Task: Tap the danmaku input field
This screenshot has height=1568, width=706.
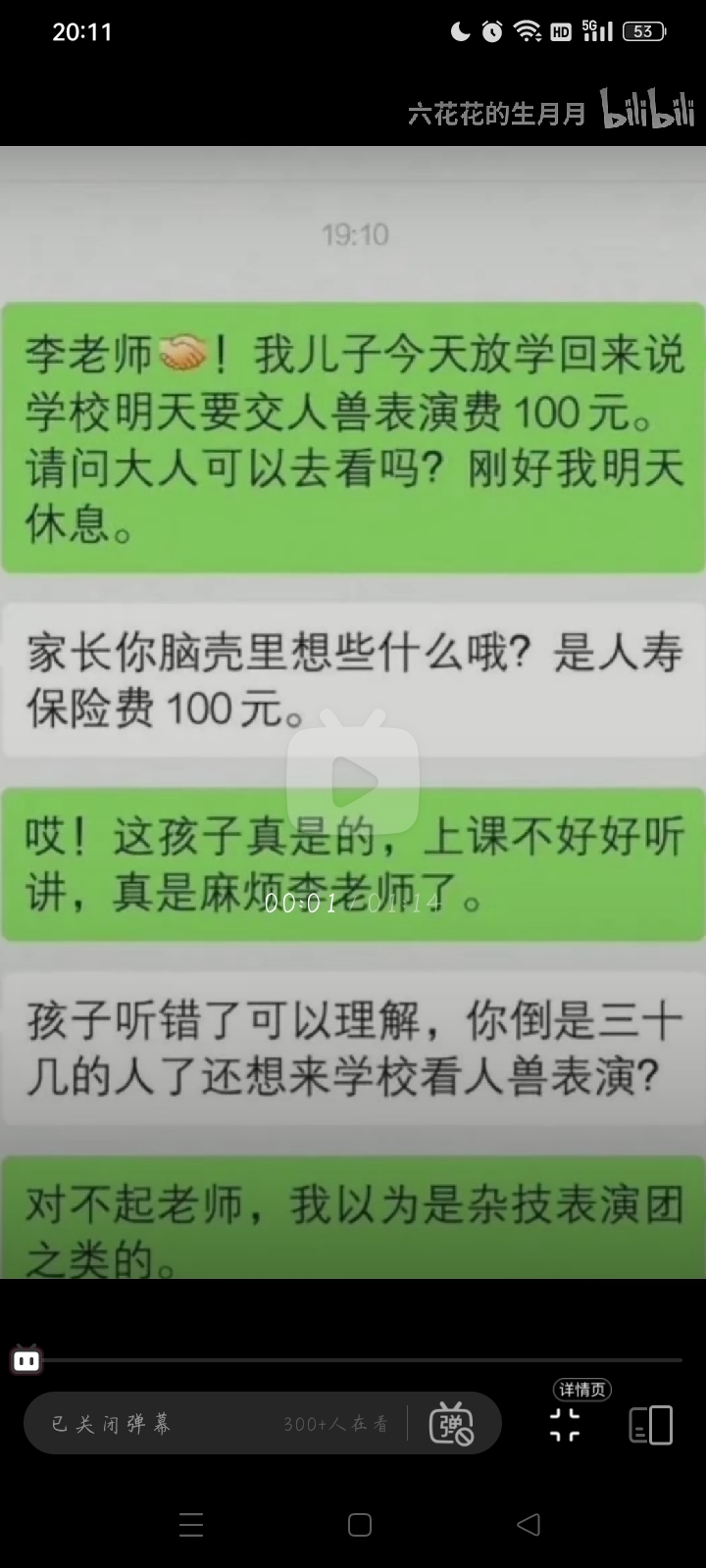Action: coord(216,1423)
